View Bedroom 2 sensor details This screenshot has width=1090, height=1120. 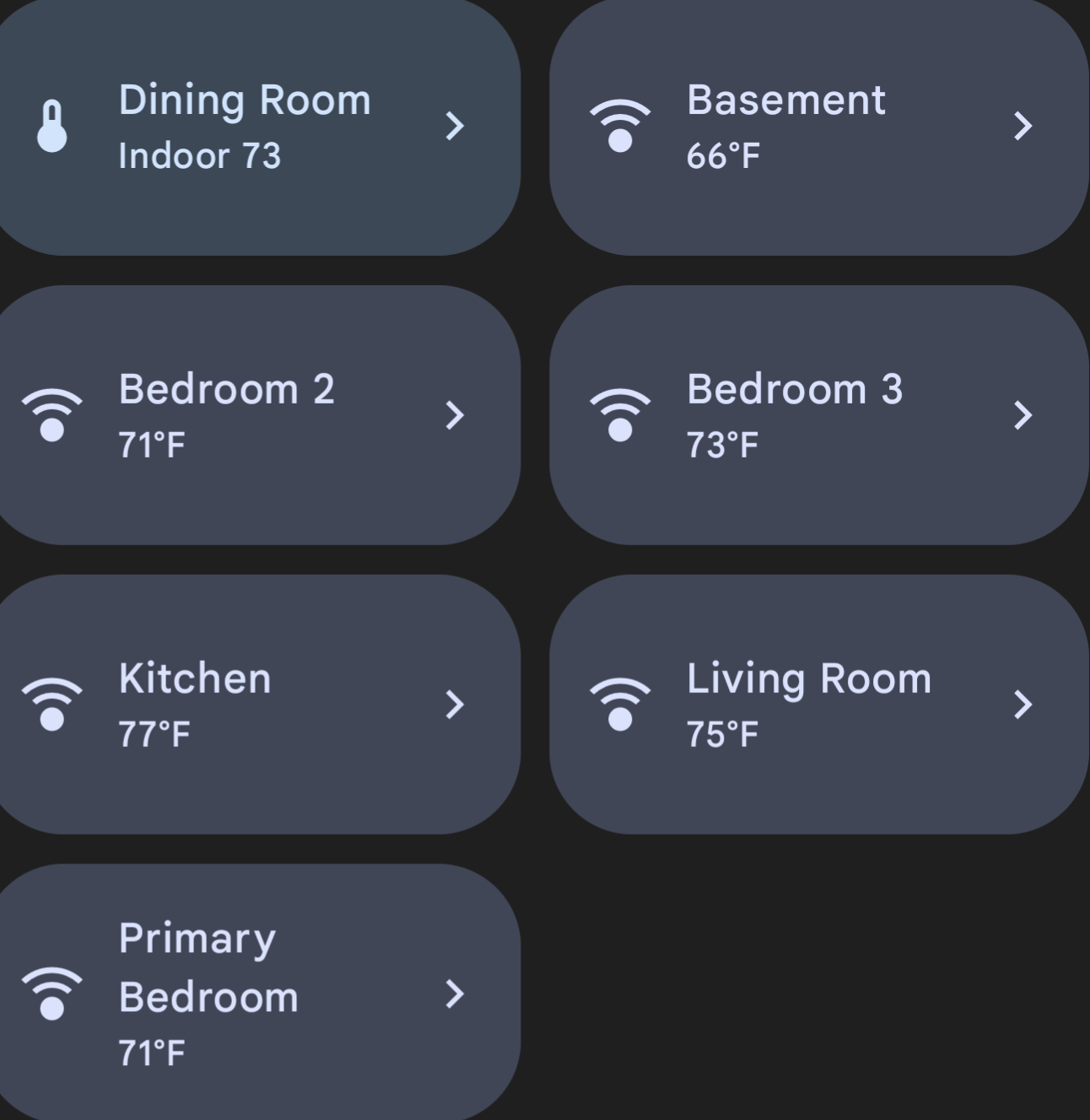(253, 415)
